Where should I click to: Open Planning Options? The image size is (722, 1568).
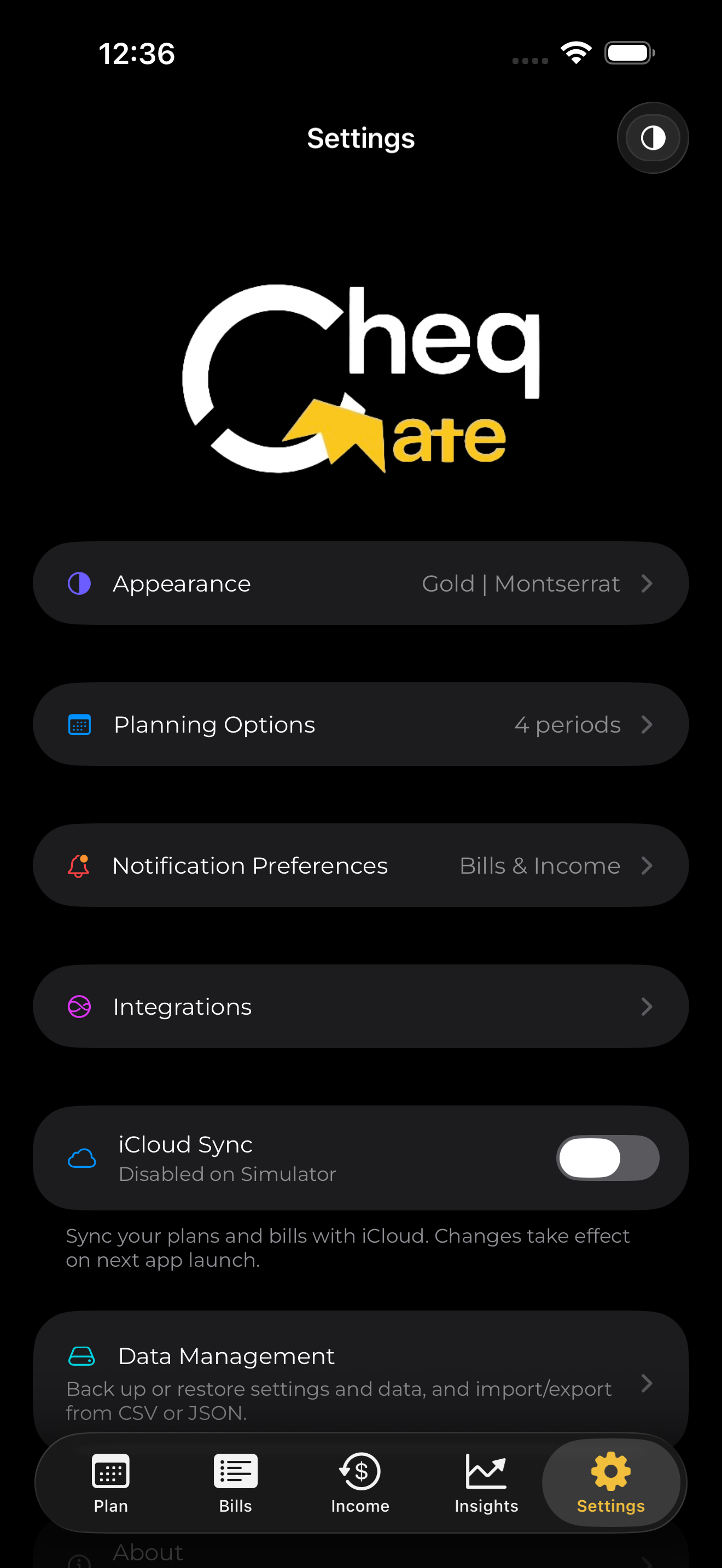pyautogui.click(x=360, y=724)
